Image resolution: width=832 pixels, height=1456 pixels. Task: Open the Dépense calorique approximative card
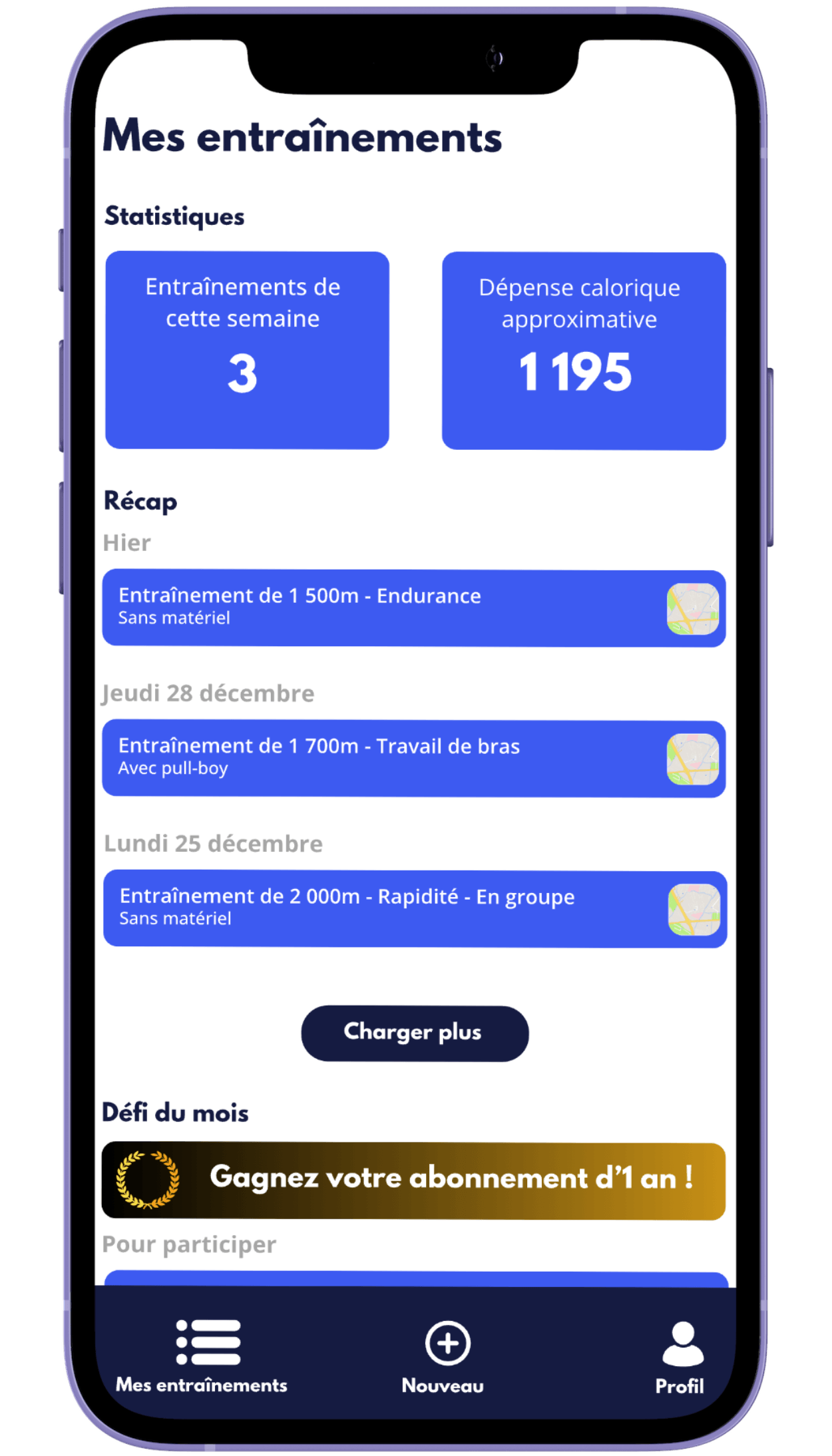click(x=583, y=351)
